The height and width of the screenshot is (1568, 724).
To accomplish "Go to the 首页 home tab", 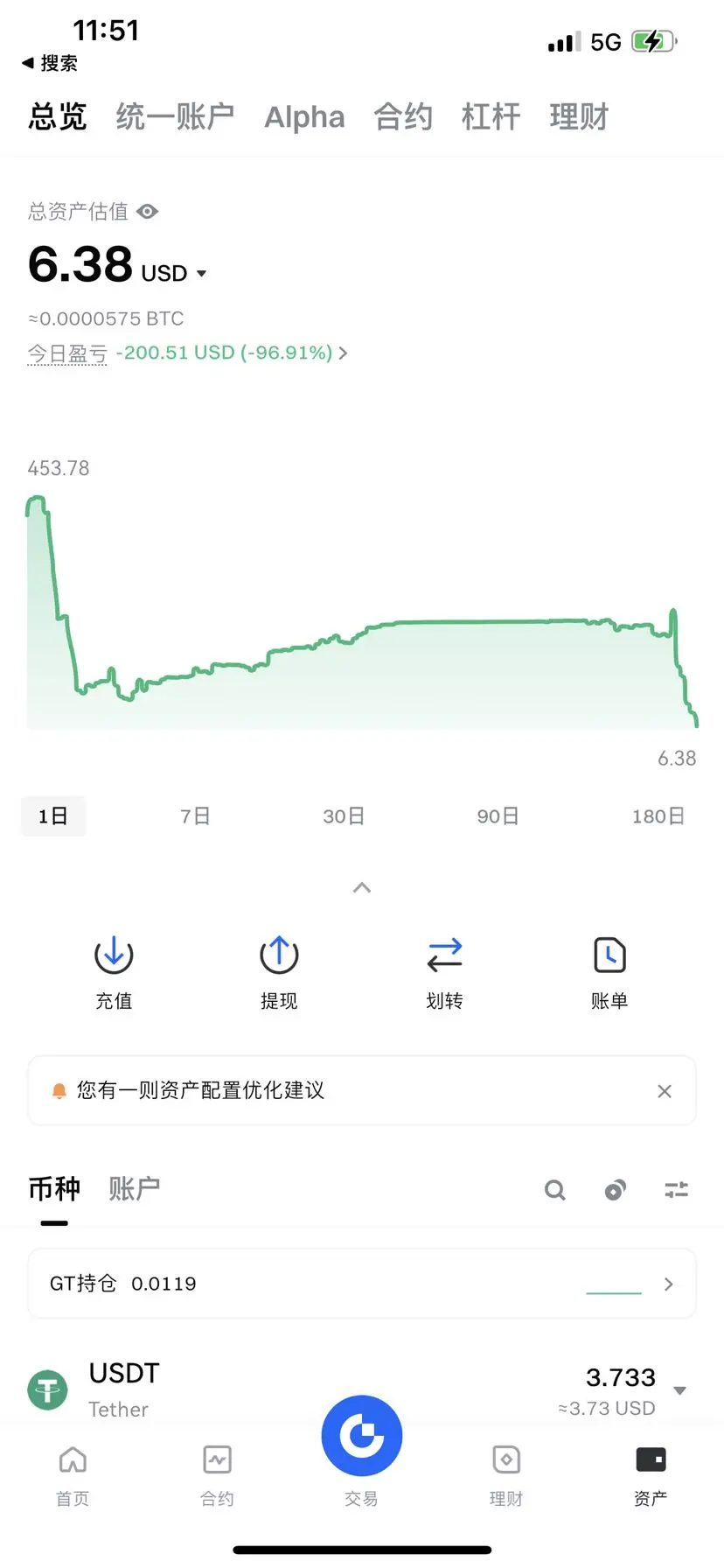I will pyautogui.click(x=73, y=1474).
